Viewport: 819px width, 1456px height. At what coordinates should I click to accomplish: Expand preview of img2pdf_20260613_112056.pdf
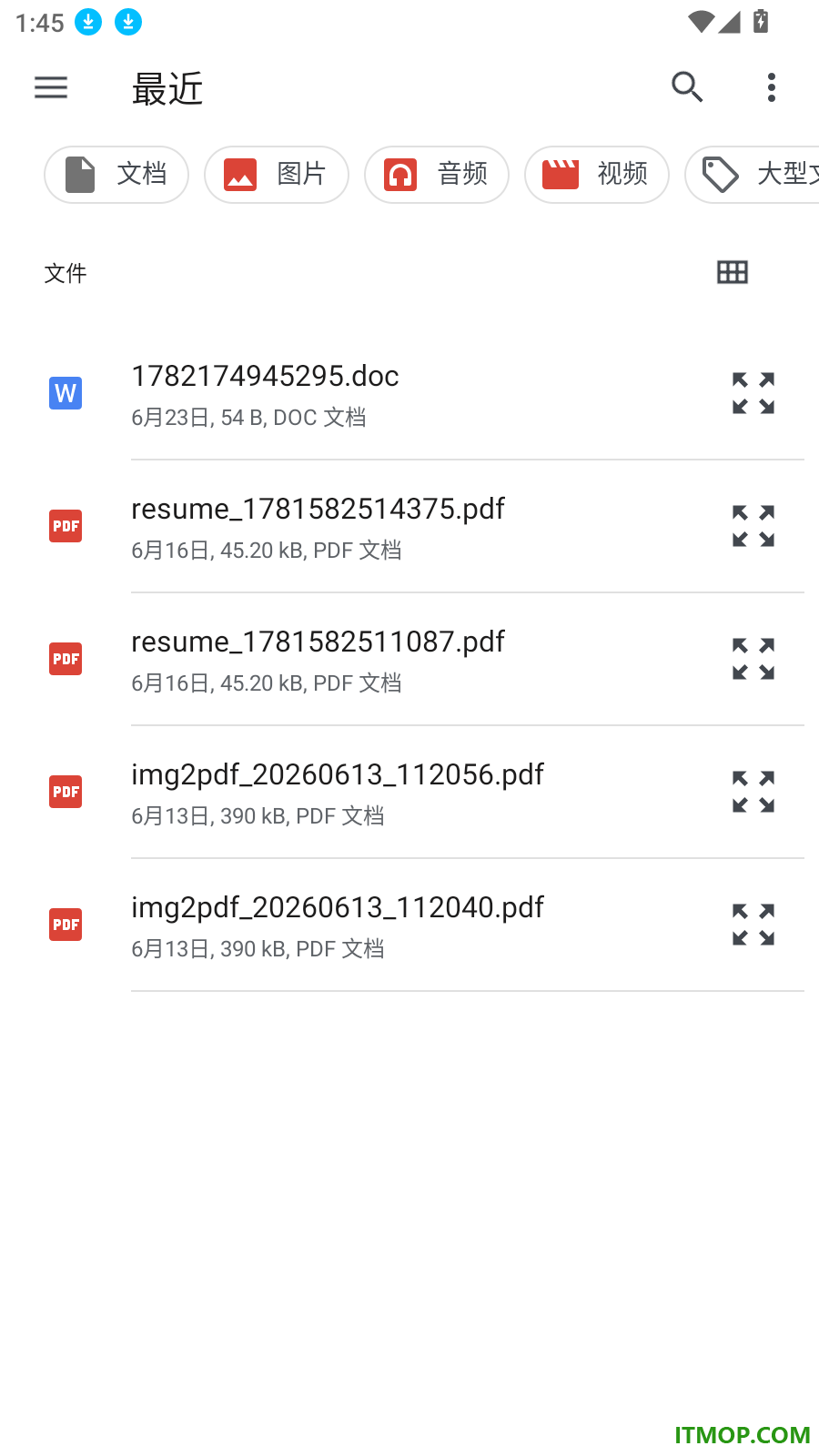click(x=753, y=792)
